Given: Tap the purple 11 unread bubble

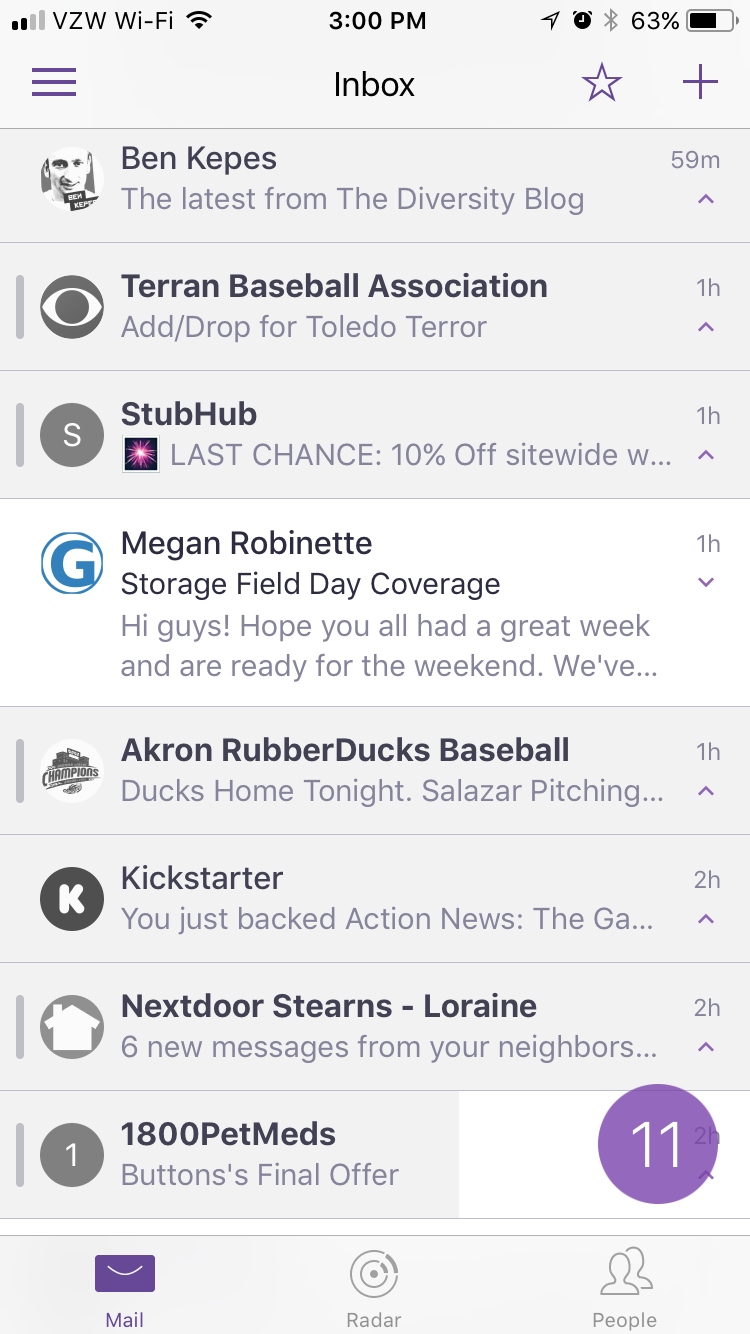Looking at the screenshot, I should [657, 1146].
